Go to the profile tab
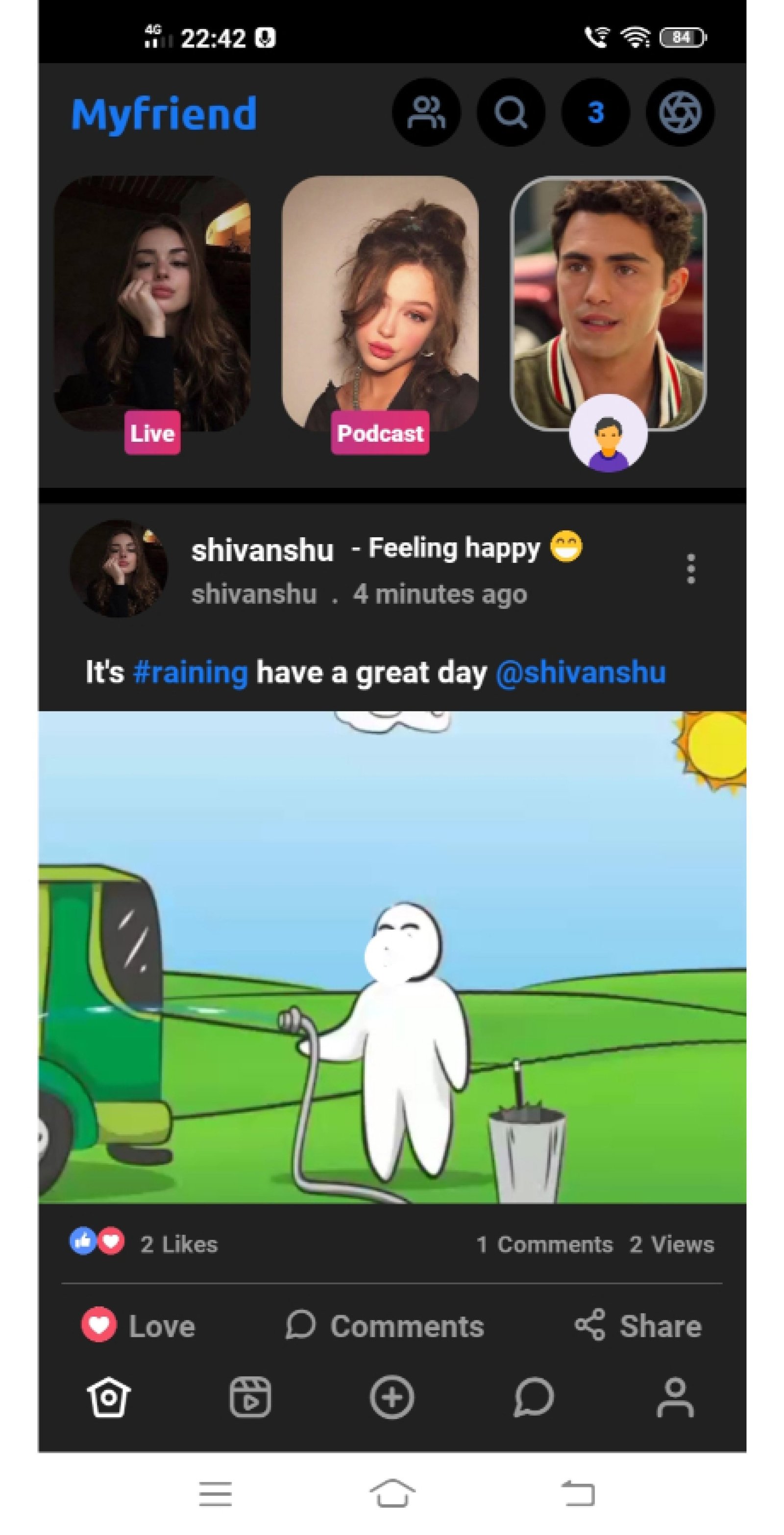The image size is (784, 1535). pos(675,1397)
